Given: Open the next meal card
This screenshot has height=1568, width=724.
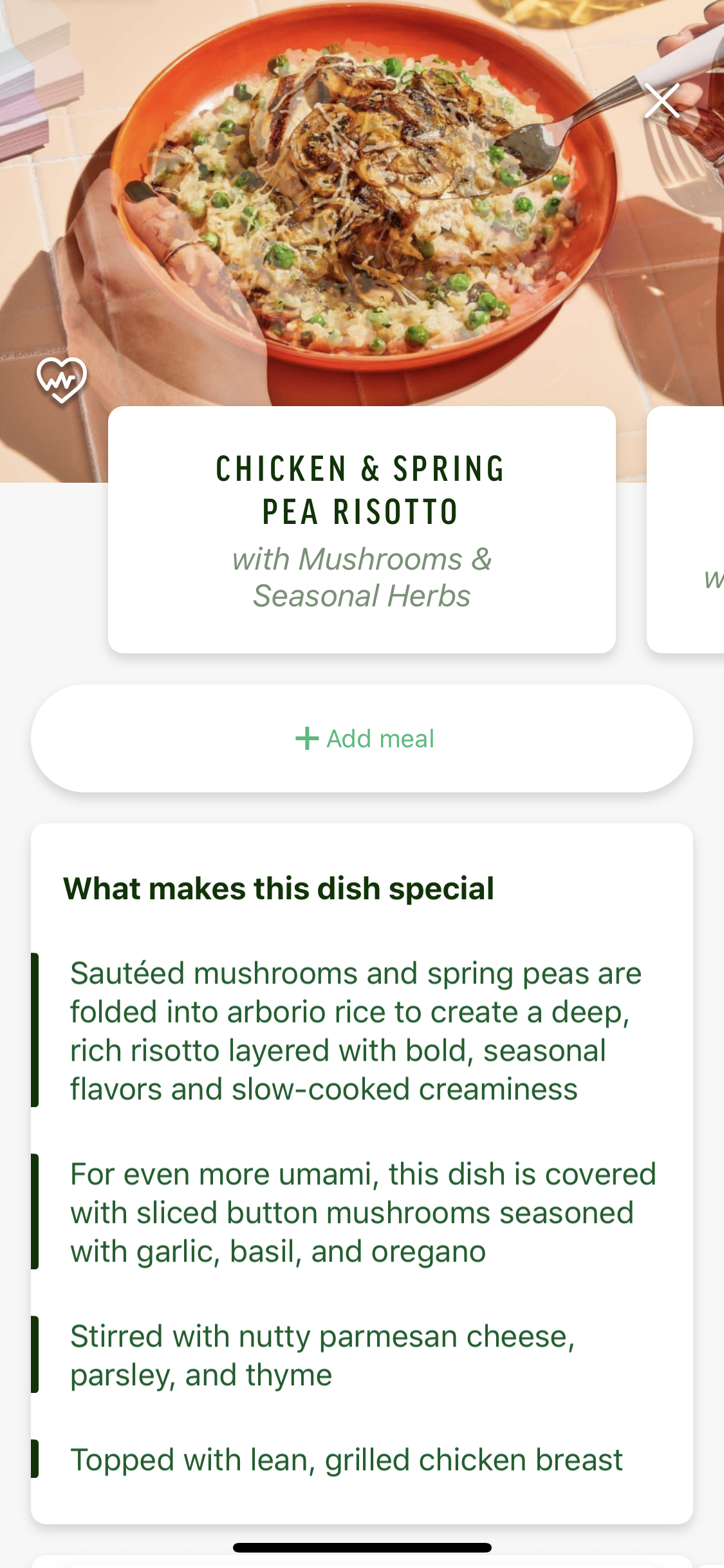Looking at the screenshot, I should (687, 530).
